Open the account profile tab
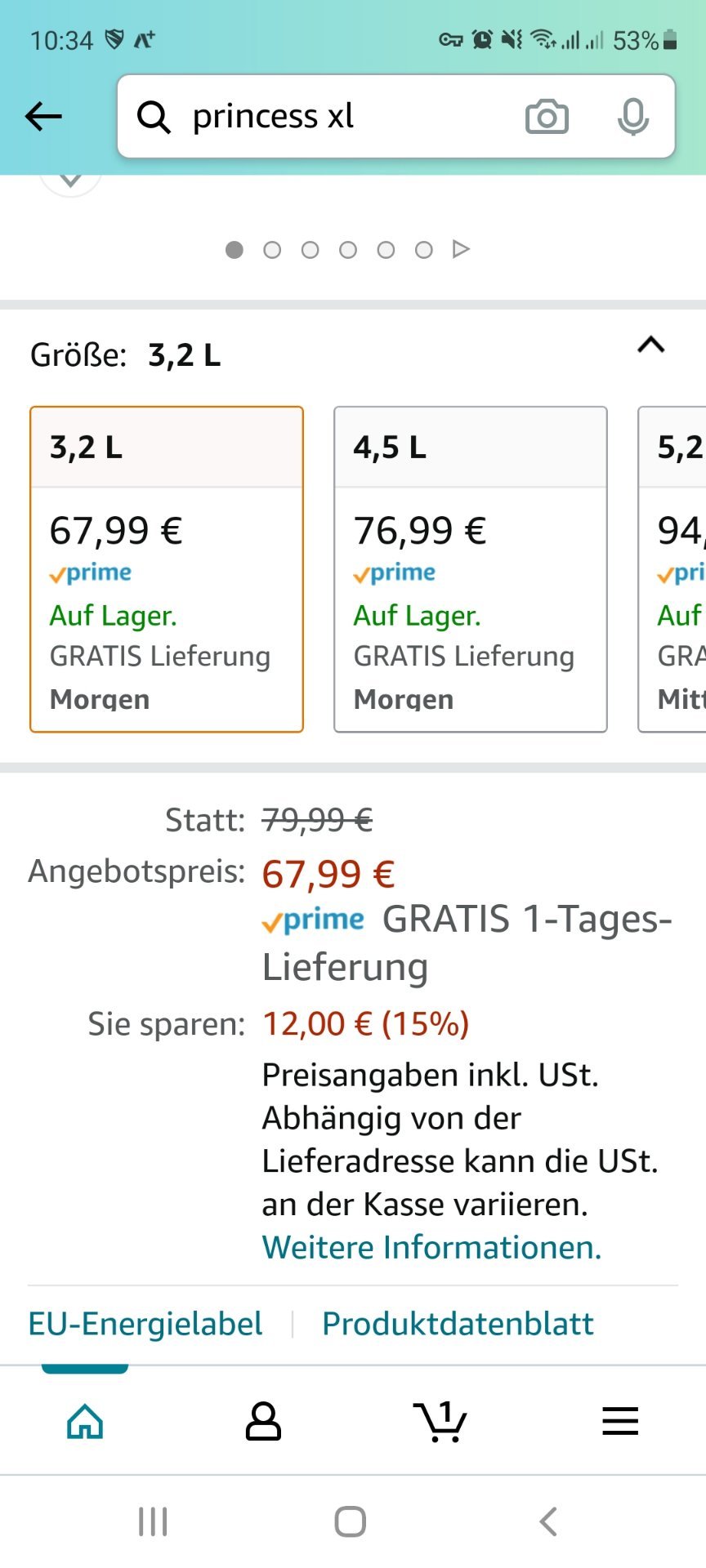The width and height of the screenshot is (706, 1568). 263,1422
